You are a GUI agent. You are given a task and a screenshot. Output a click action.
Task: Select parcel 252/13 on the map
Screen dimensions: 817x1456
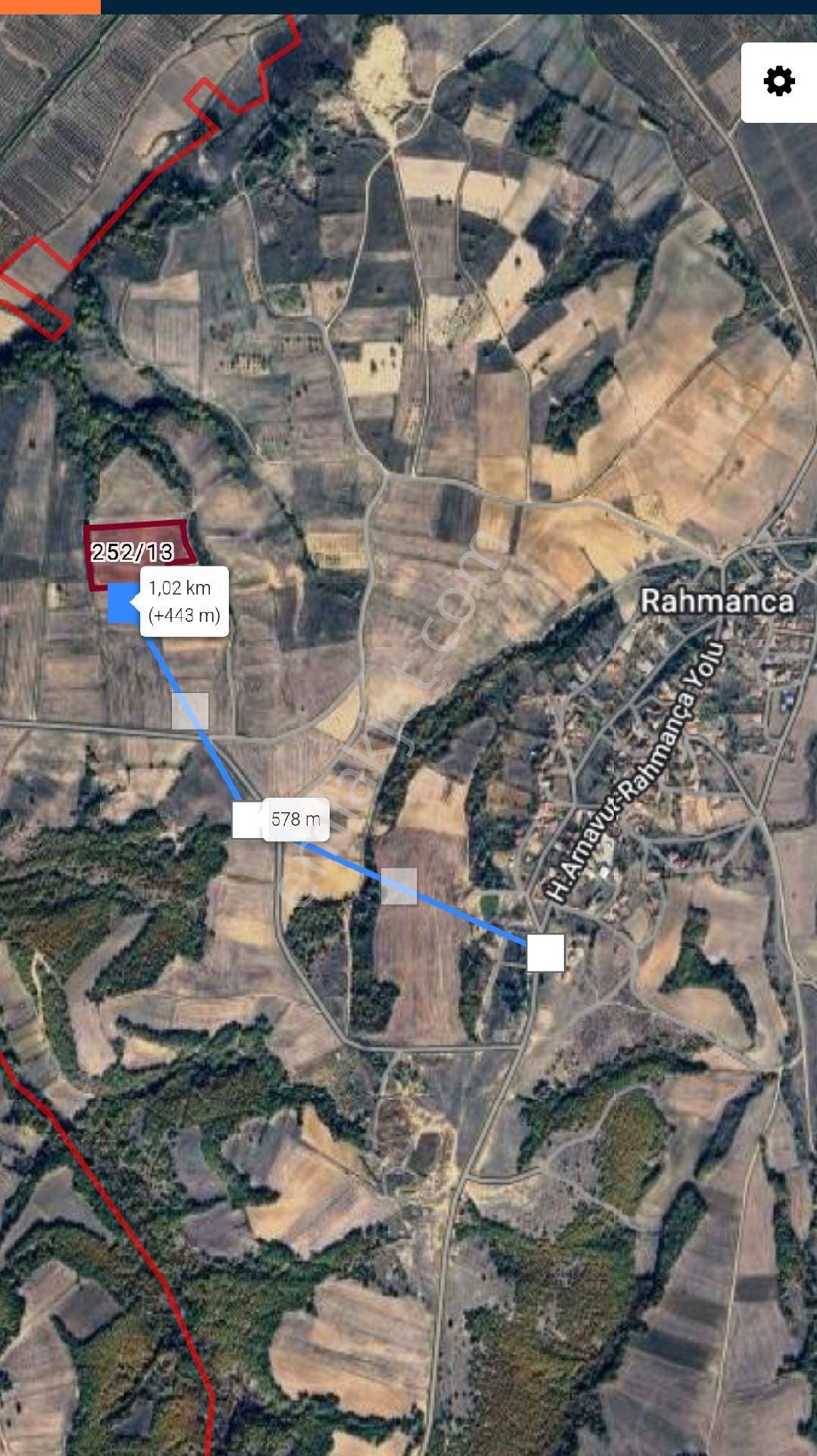click(x=135, y=553)
